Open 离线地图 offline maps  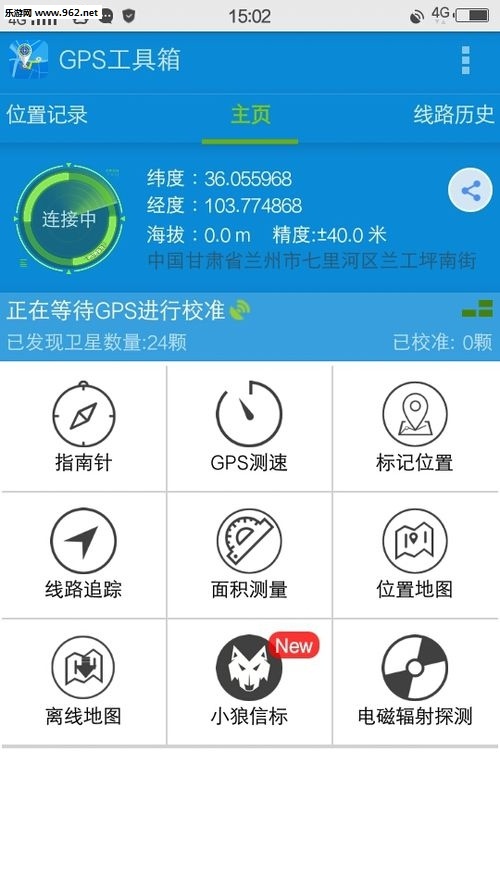83,682
